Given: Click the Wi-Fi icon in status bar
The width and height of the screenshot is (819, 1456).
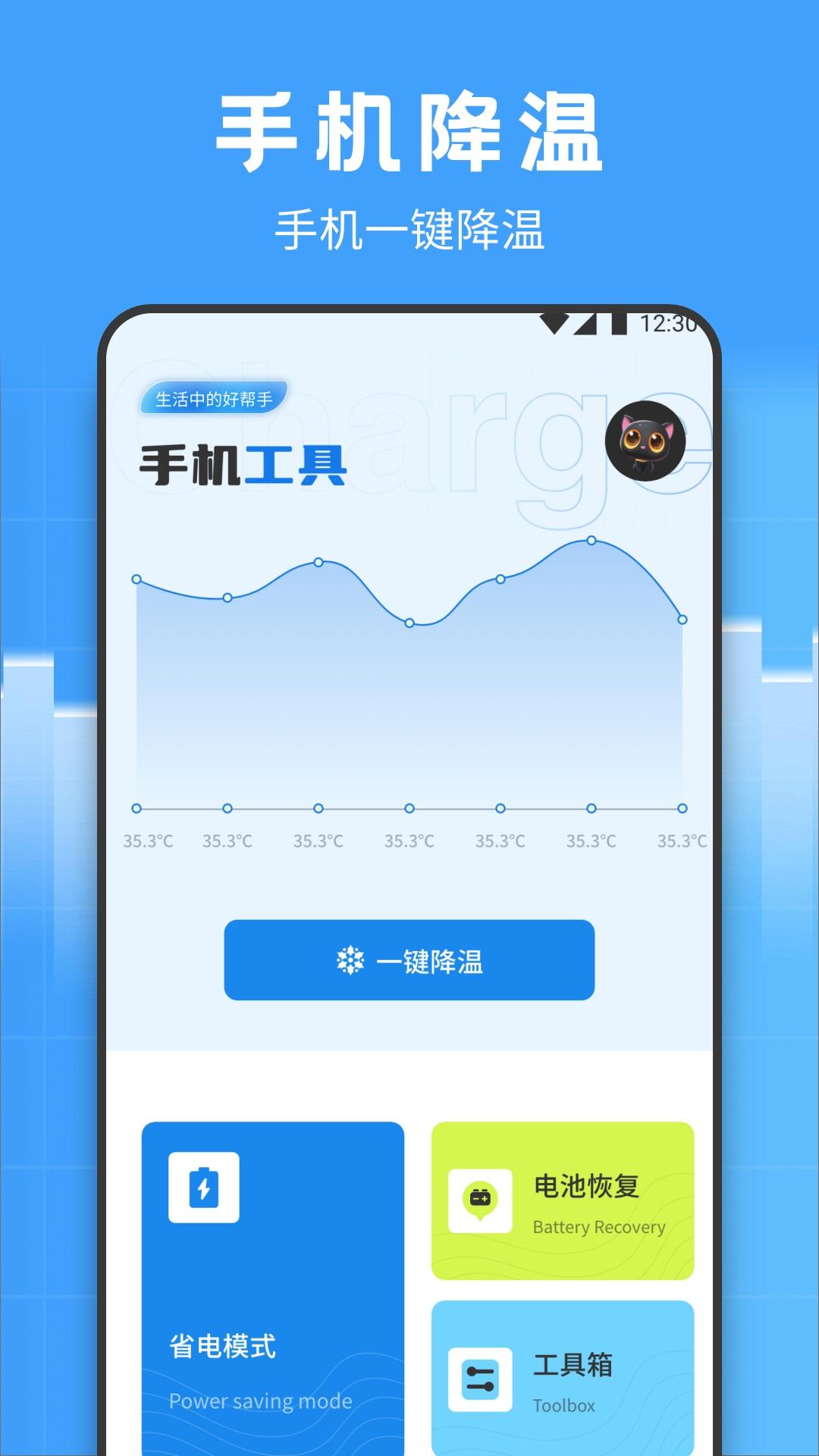Looking at the screenshot, I should tap(553, 325).
